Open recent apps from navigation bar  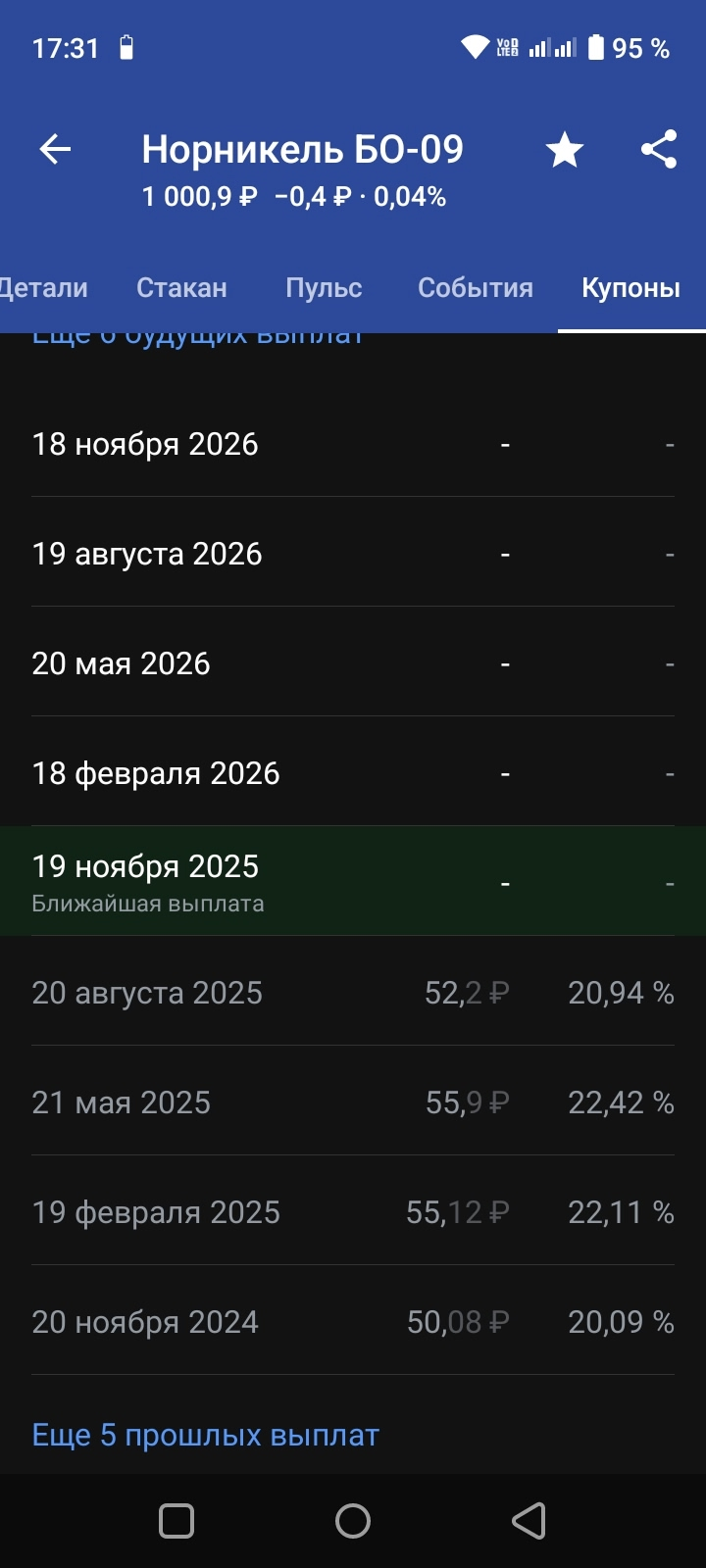(x=176, y=1521)
